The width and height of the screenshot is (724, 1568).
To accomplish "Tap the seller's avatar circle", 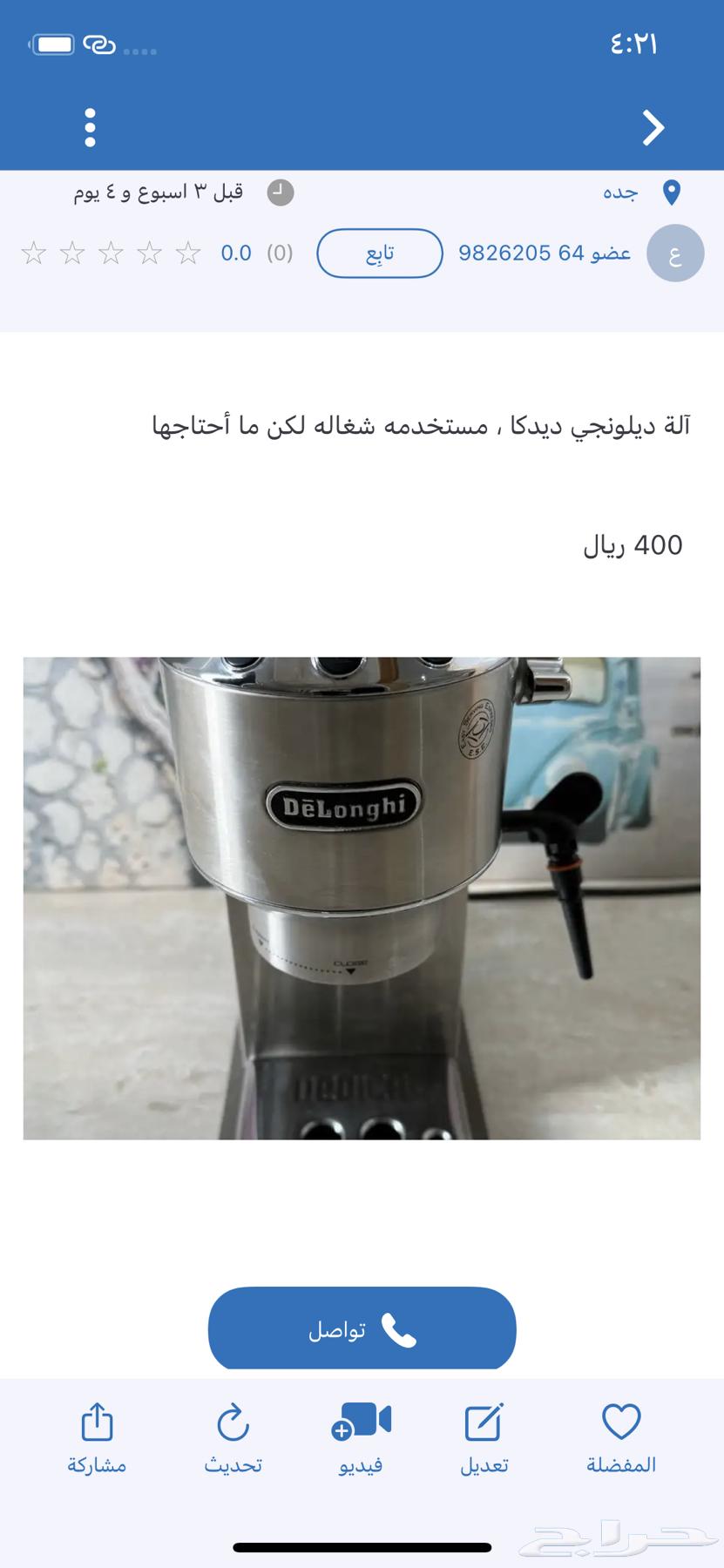I will tap(675, 253).
